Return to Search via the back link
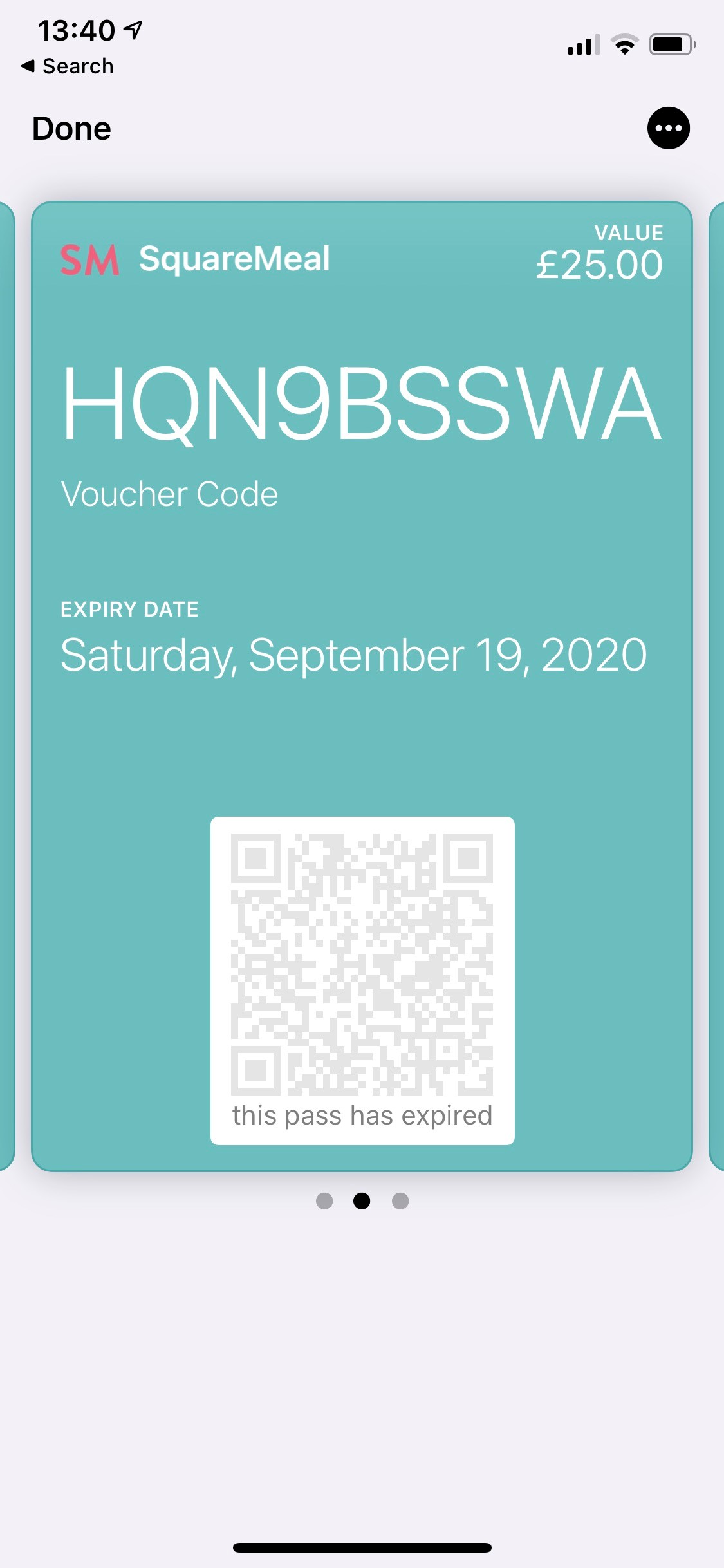This screenshot has width=724, height=1568. pyautogui.click(x=68, y=66)
